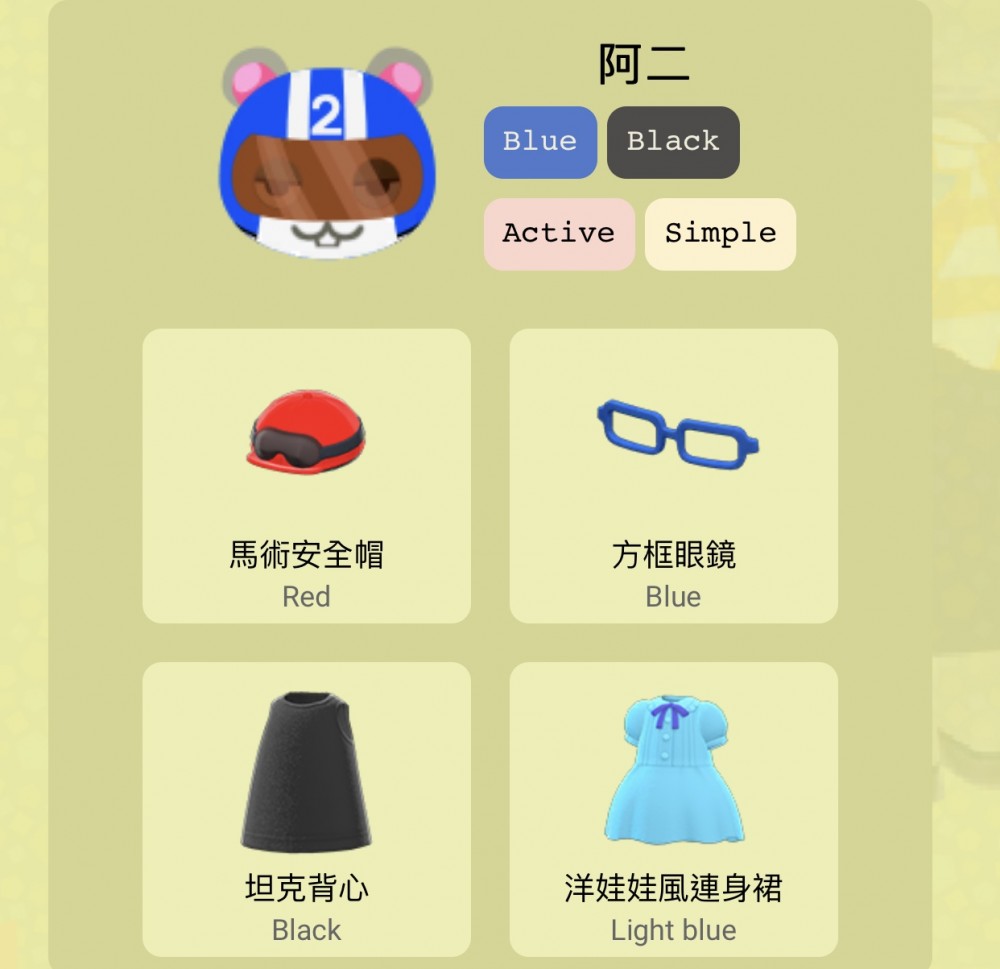1000x969 pixels.
Task: Select the Blue color chip
Action: [x=540, y=142]
